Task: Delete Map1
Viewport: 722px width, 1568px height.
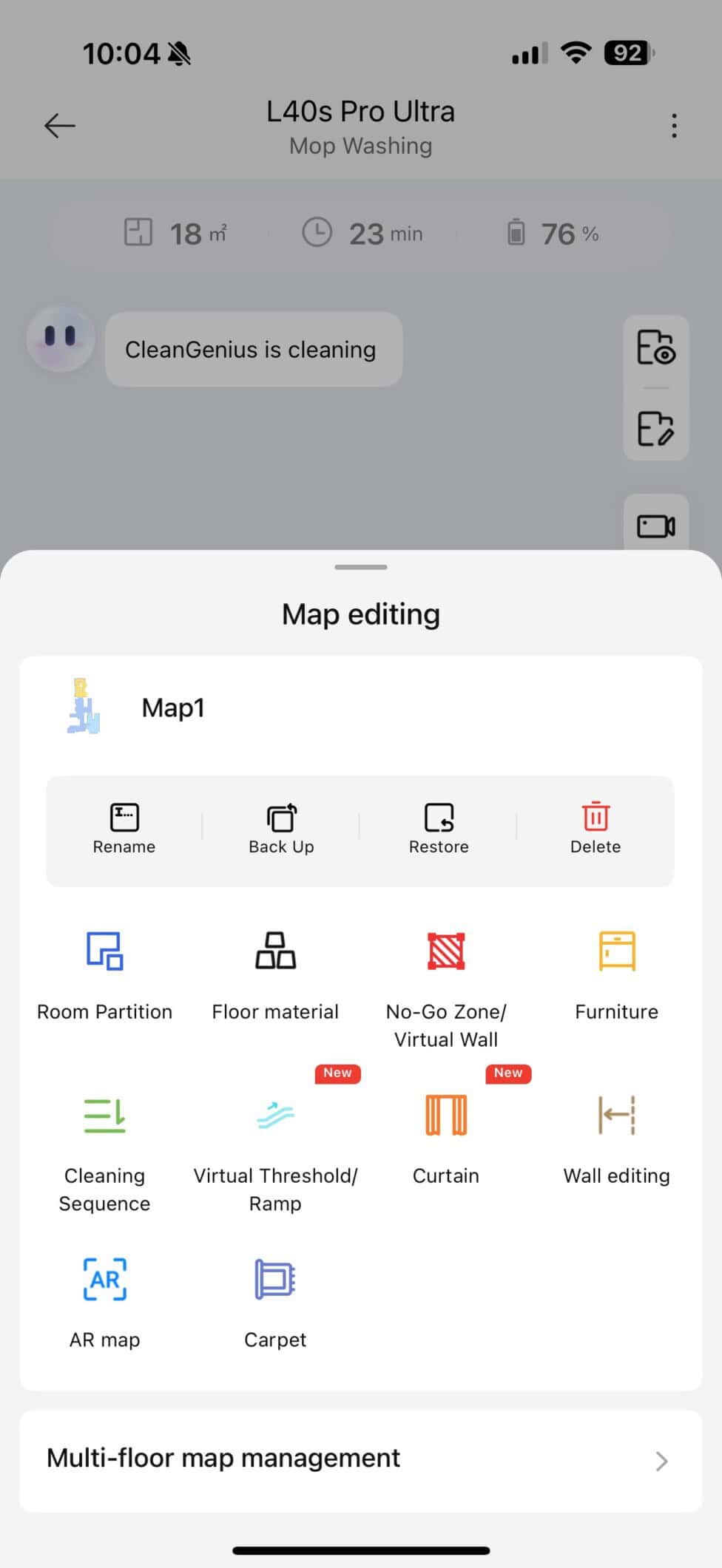Action: (596, 829)
